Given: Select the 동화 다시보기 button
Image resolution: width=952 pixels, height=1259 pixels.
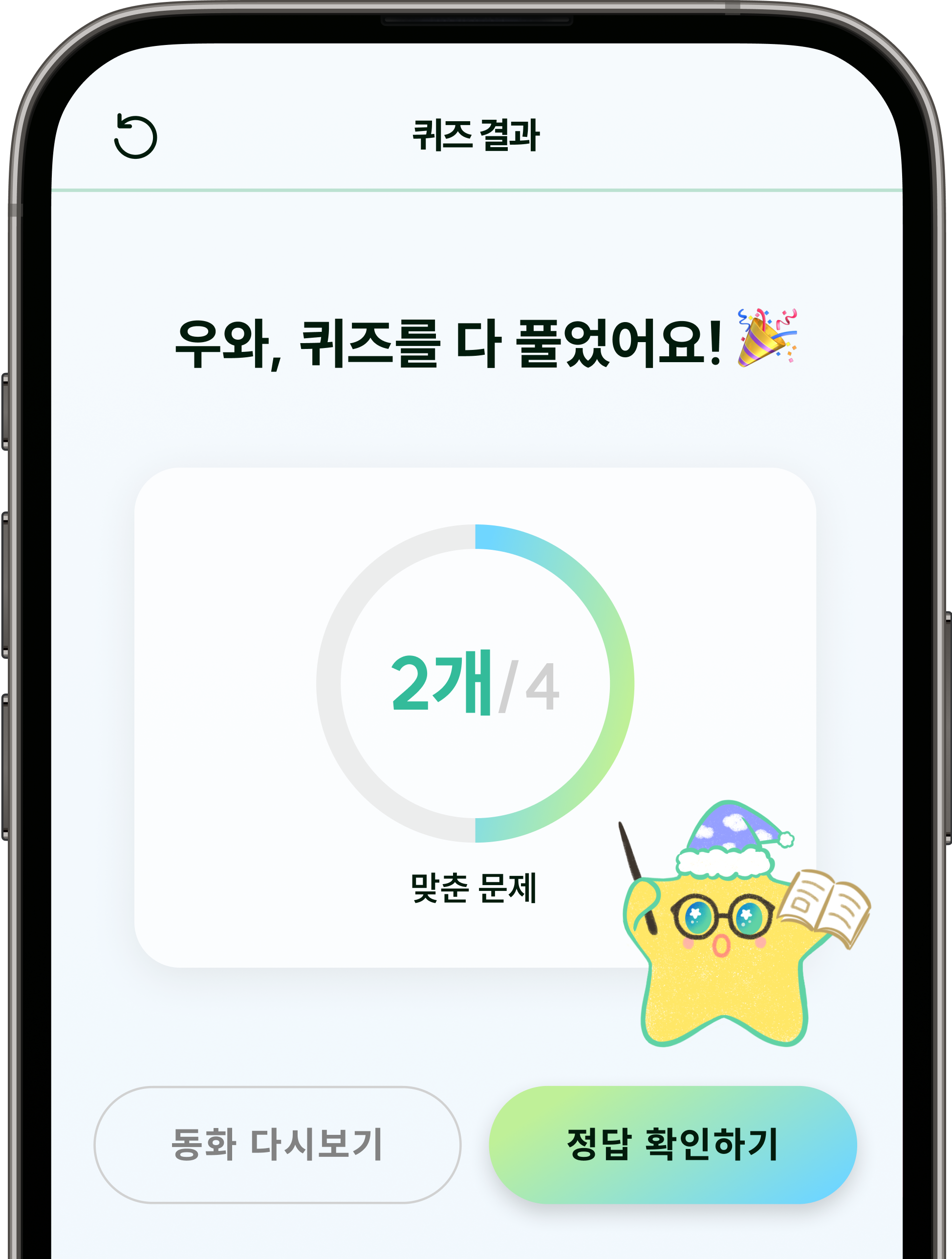Looking at the screenshot, I should (277, 1145).
